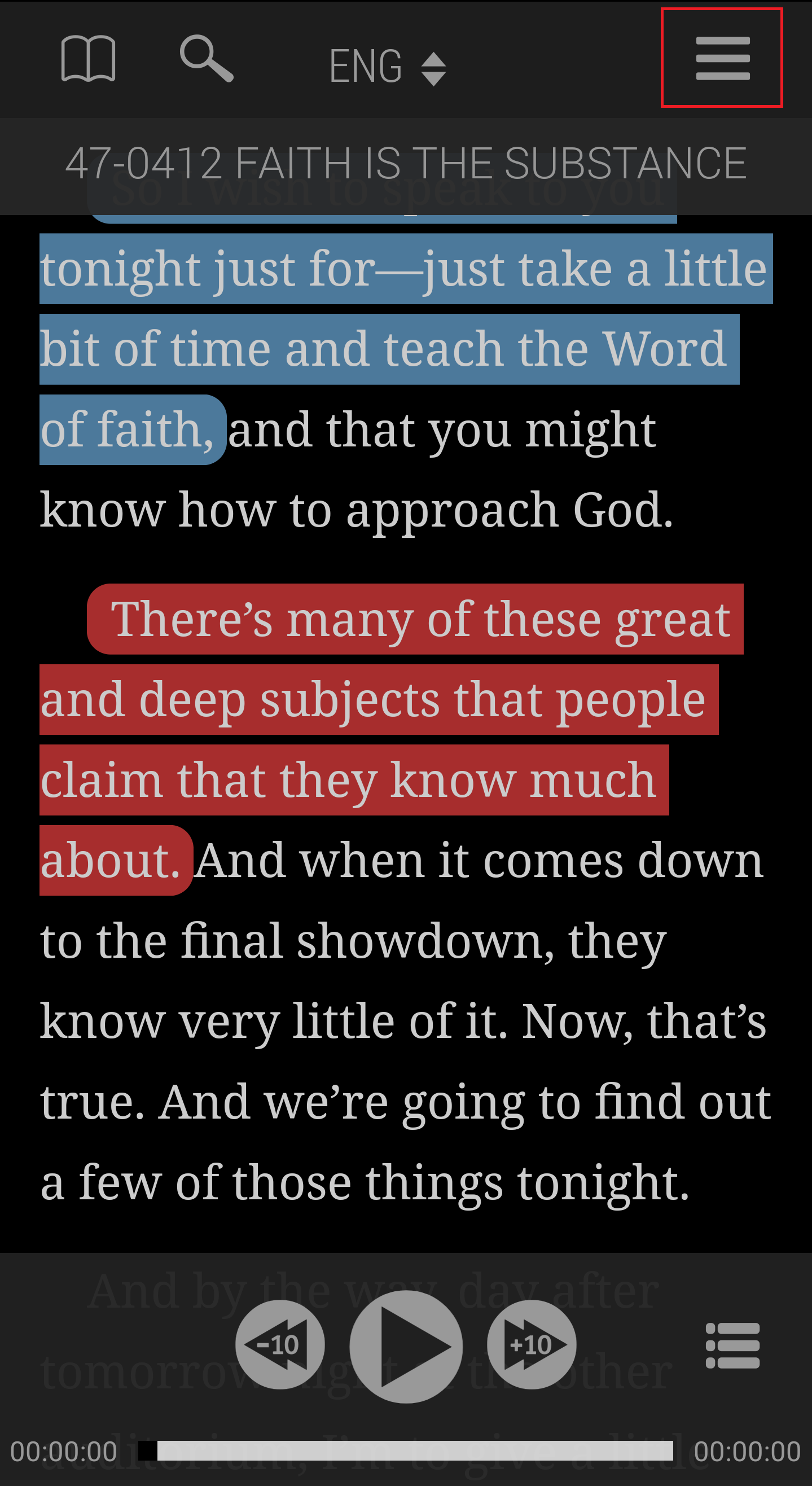
Task: Open the hamburger menu
Action: pos(723,58)
